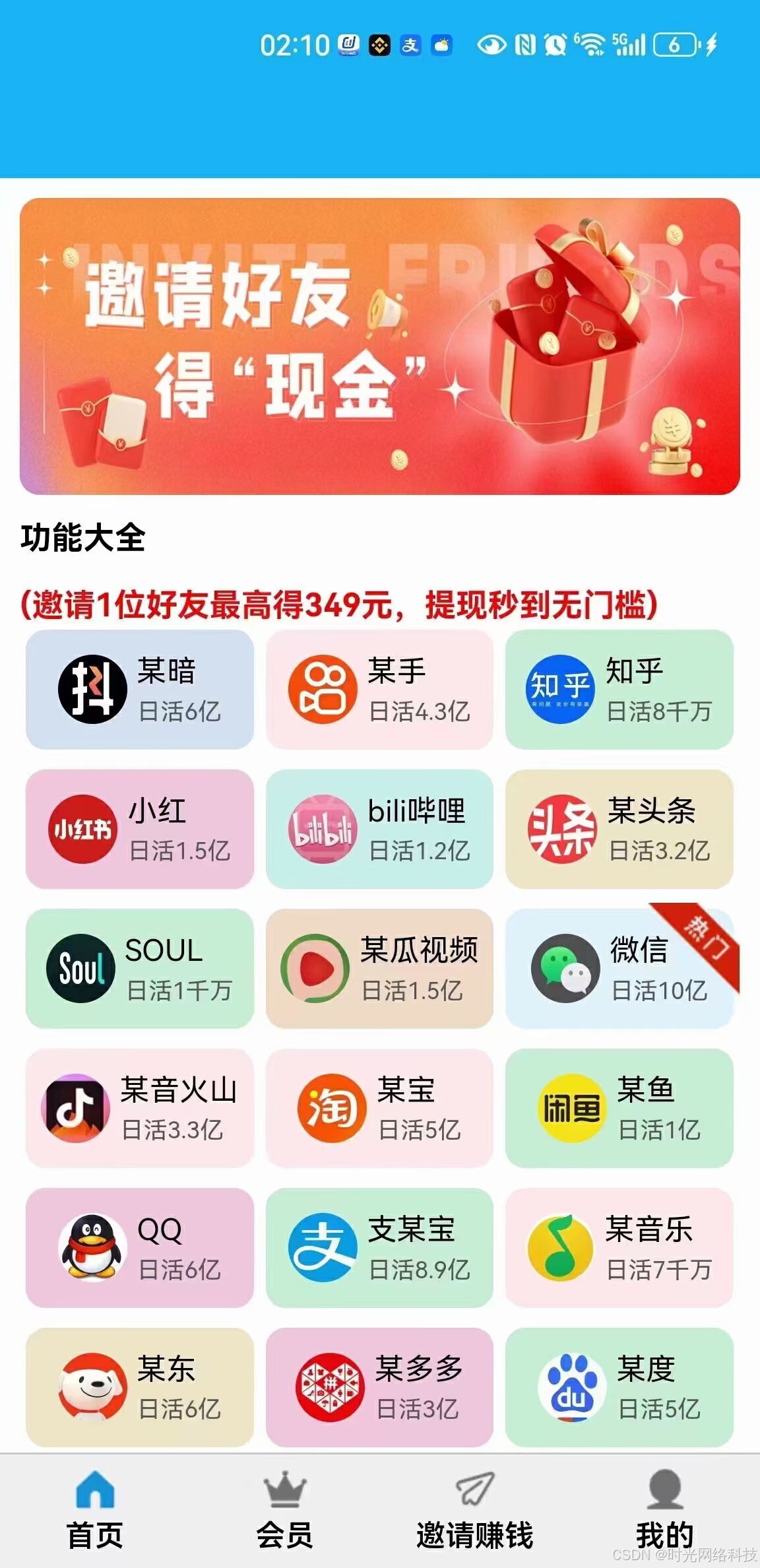
Task: Select the 支某宝 card
Action: 379,1248
